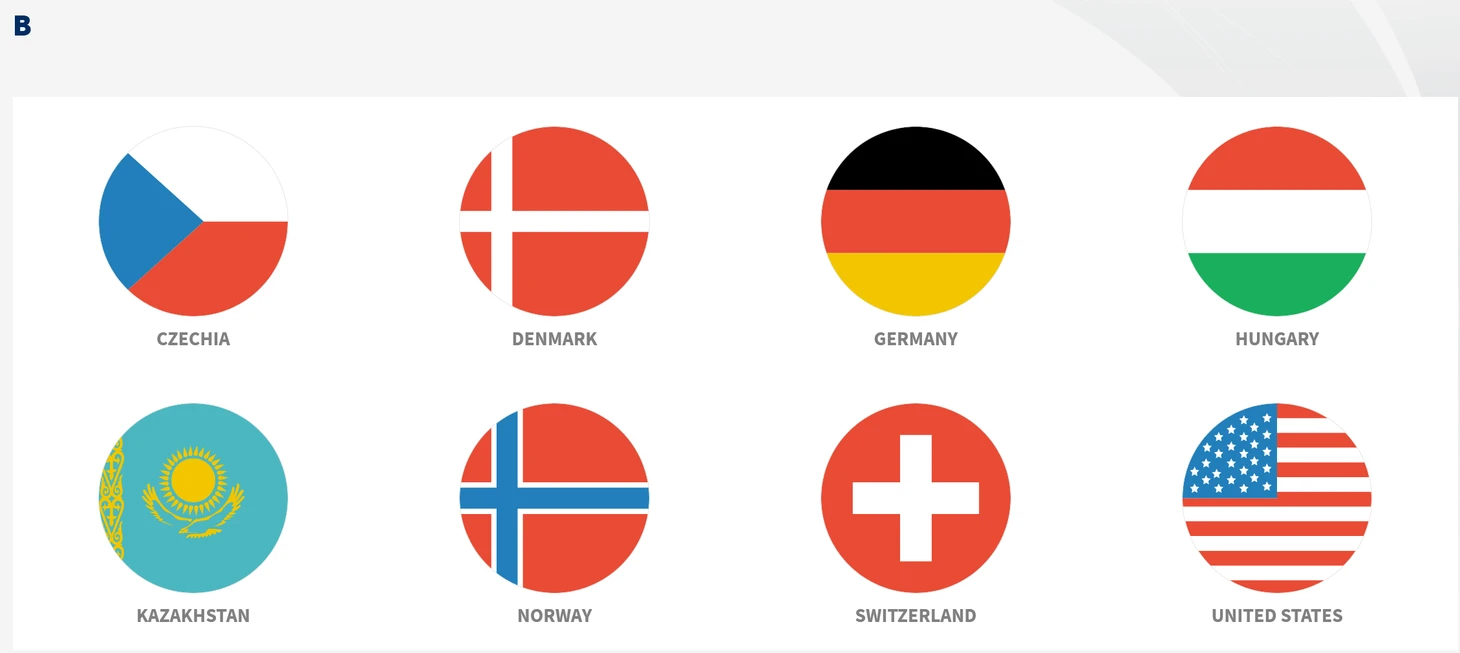The width and height of the screenshot is (1460, 653).
Task: Open the Czechia team tile
Action: pos(193,222)
